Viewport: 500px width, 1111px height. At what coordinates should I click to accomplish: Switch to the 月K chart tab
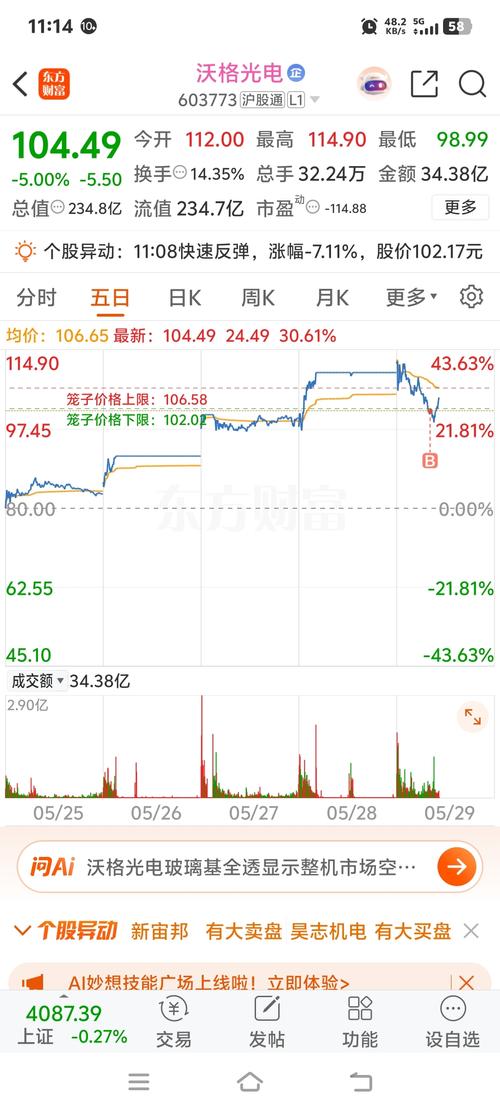pyautogui.click(x=332, y=298)
